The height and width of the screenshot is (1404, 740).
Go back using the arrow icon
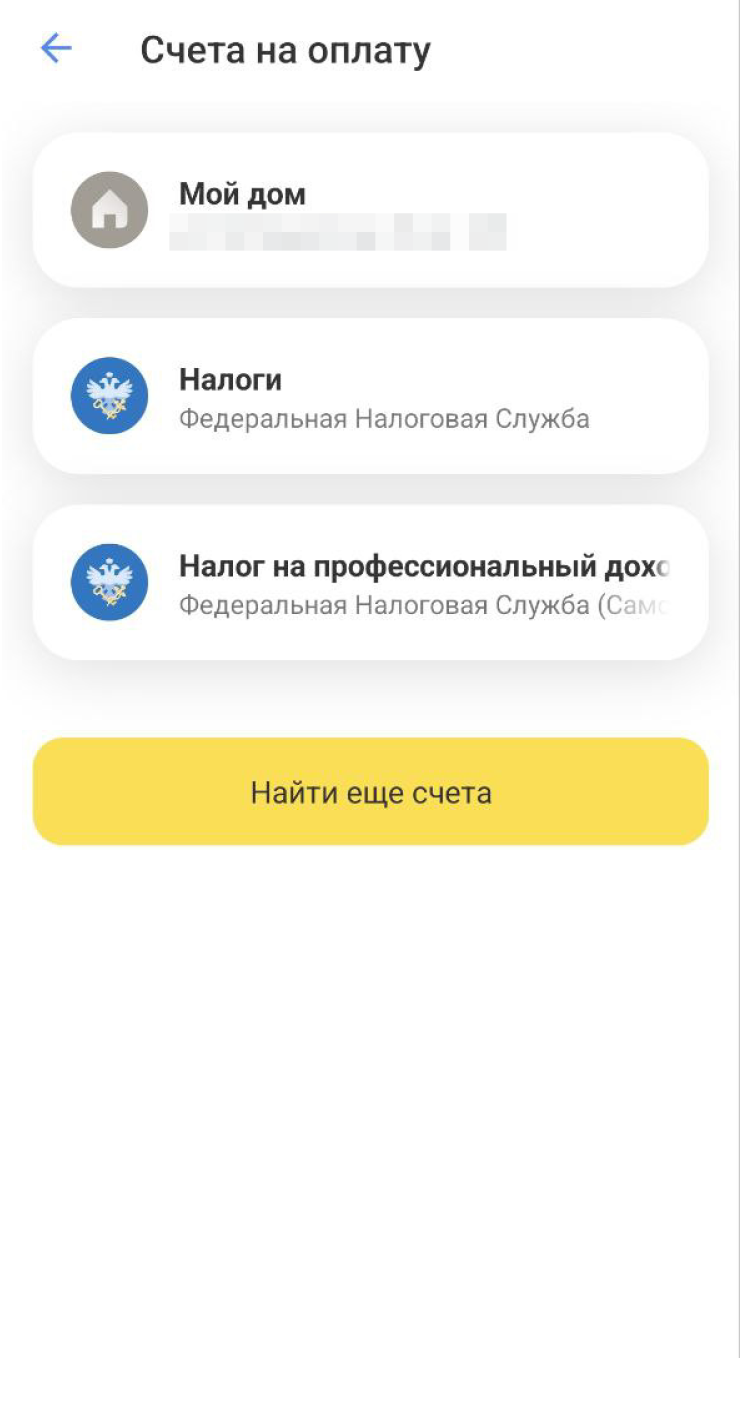click(56, 49)
